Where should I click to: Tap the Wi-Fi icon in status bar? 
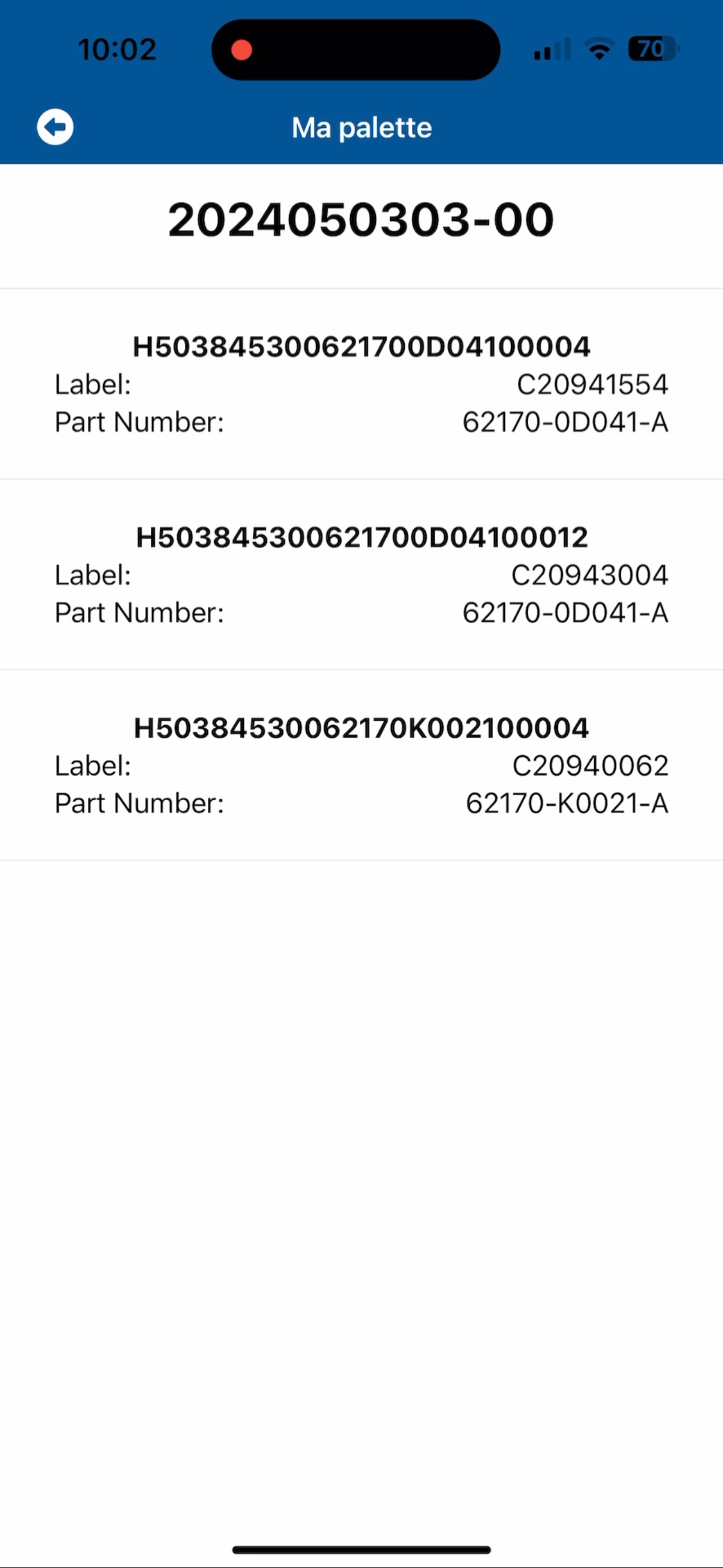pyautogui.click(x=600, y=50)
